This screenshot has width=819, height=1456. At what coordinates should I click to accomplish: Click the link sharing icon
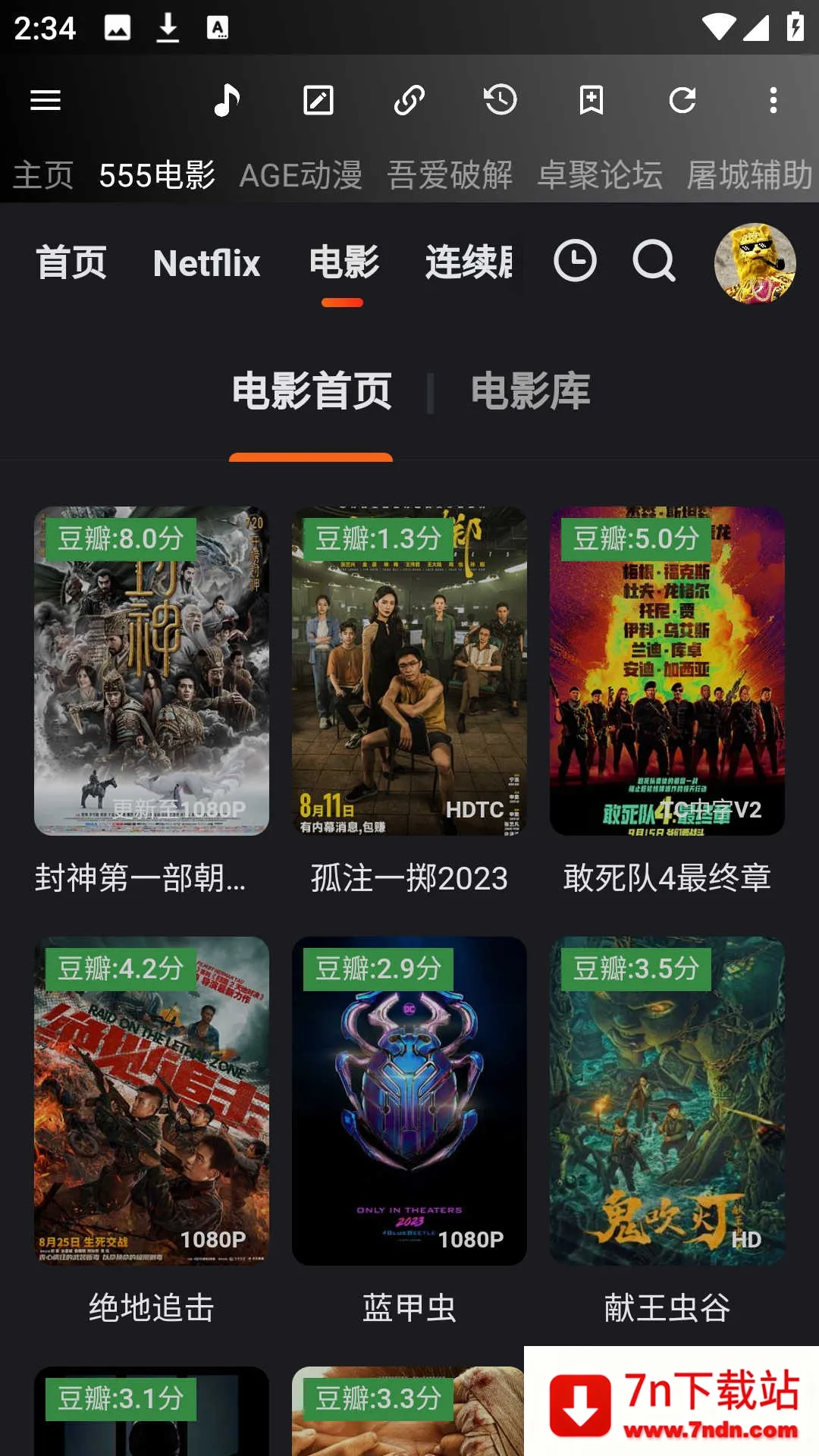tap(410, 99)
